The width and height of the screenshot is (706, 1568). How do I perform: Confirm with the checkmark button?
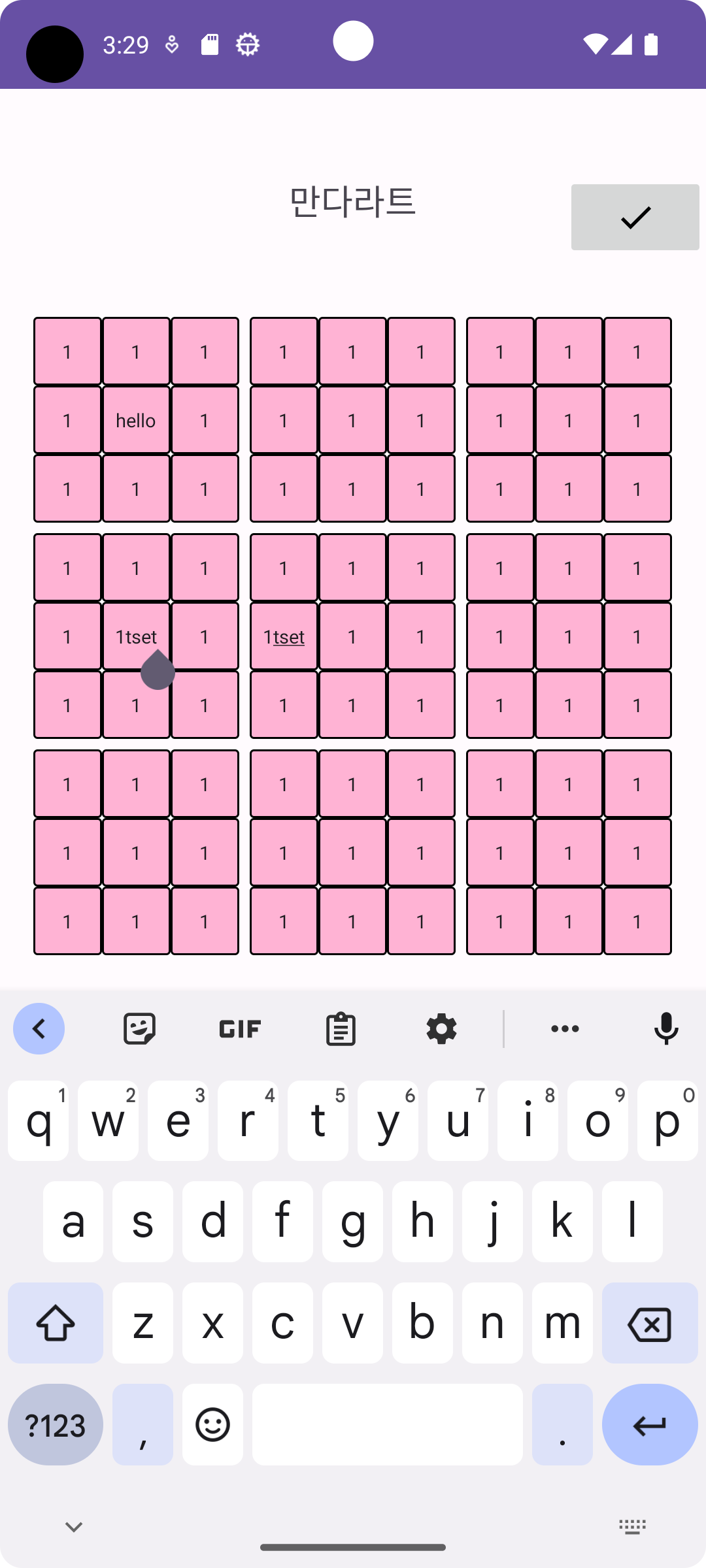point(635,217)
